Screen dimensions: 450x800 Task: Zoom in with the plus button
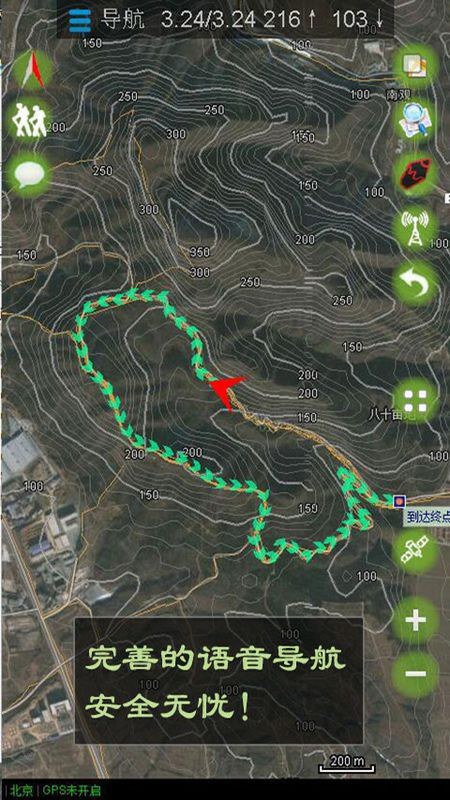[x=415, y=621]
